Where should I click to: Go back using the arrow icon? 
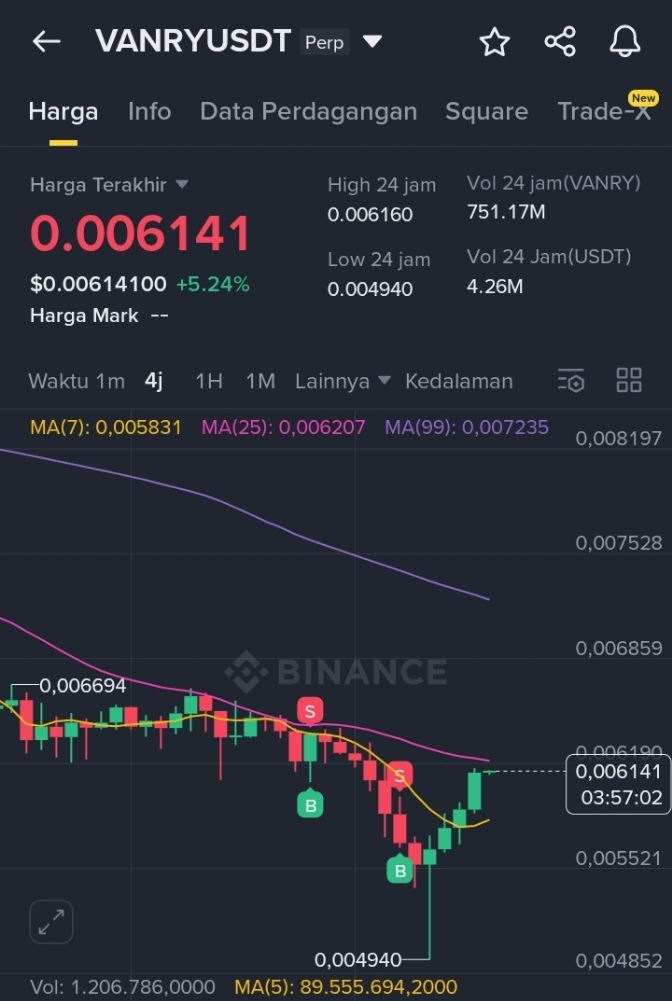46,42
